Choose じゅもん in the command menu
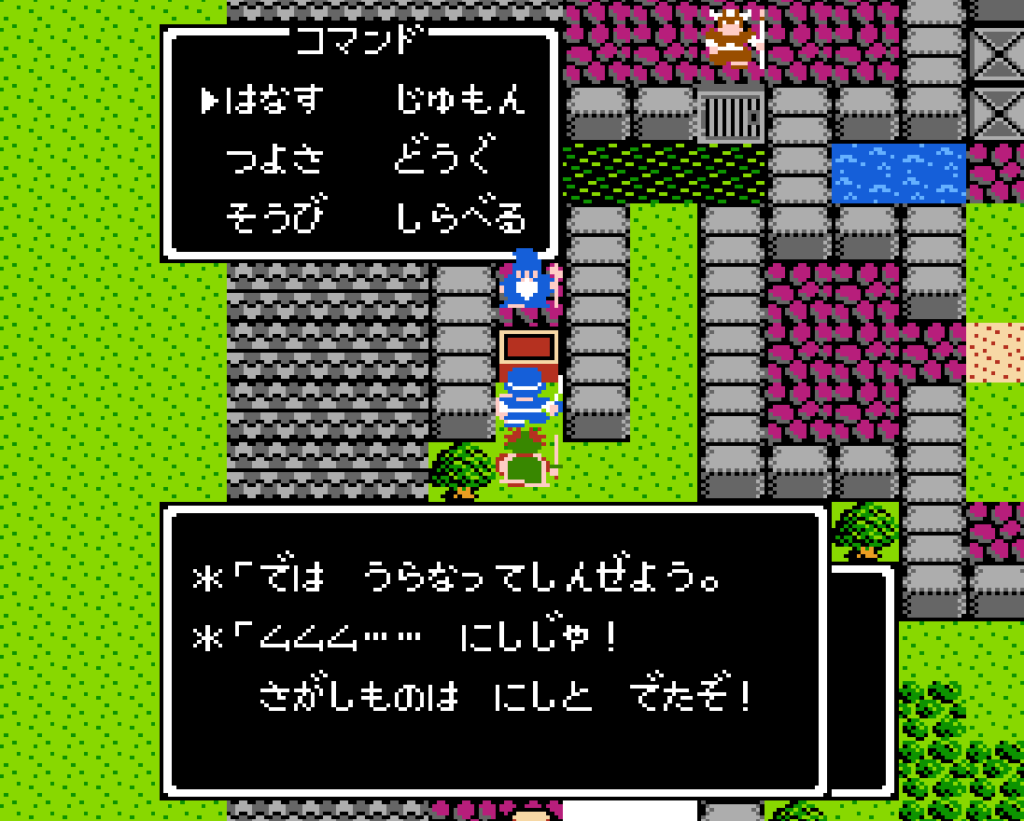Screen dimensions: 1024x821 click(459, 100)
